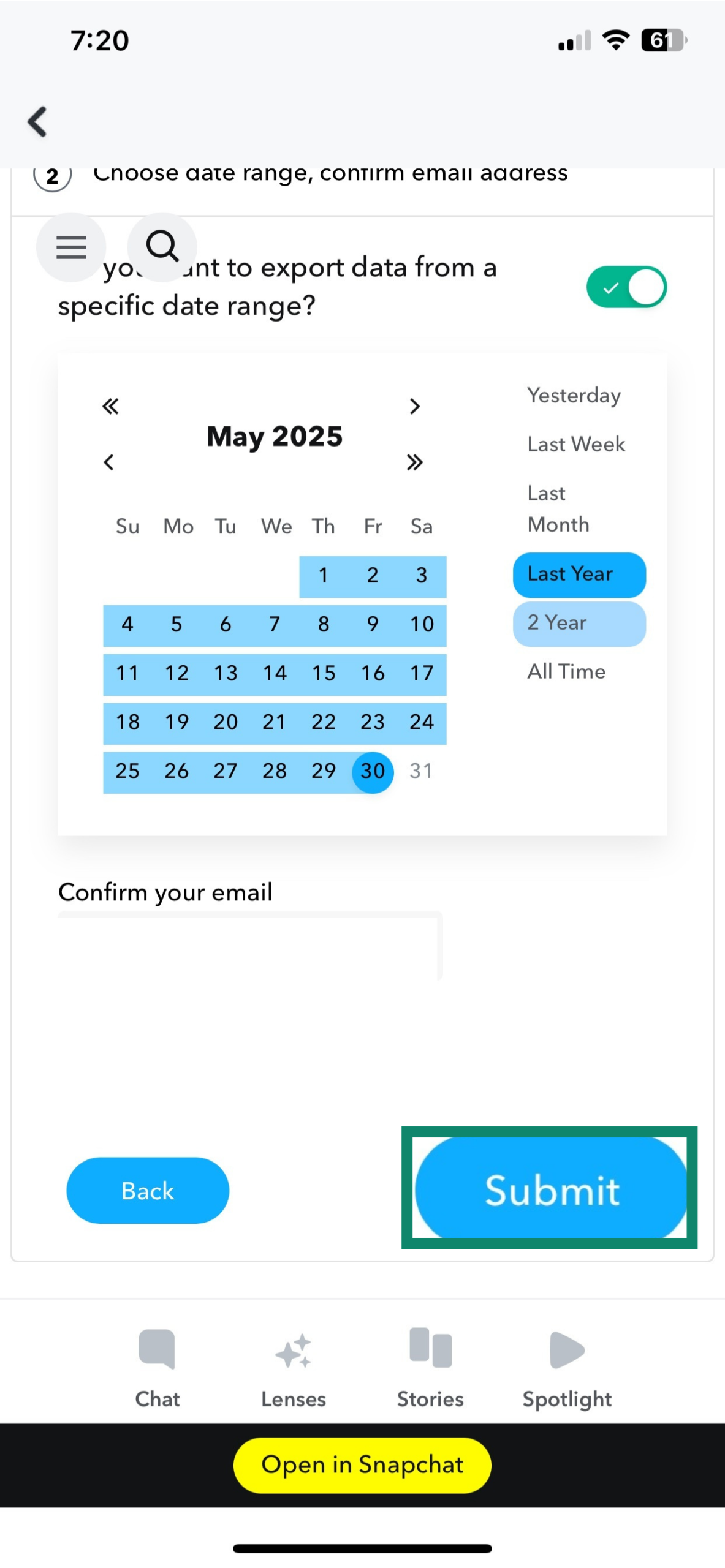Viewport: 725px width, 1568px height.
Task: Submit the data export request
Action: 551,1190
